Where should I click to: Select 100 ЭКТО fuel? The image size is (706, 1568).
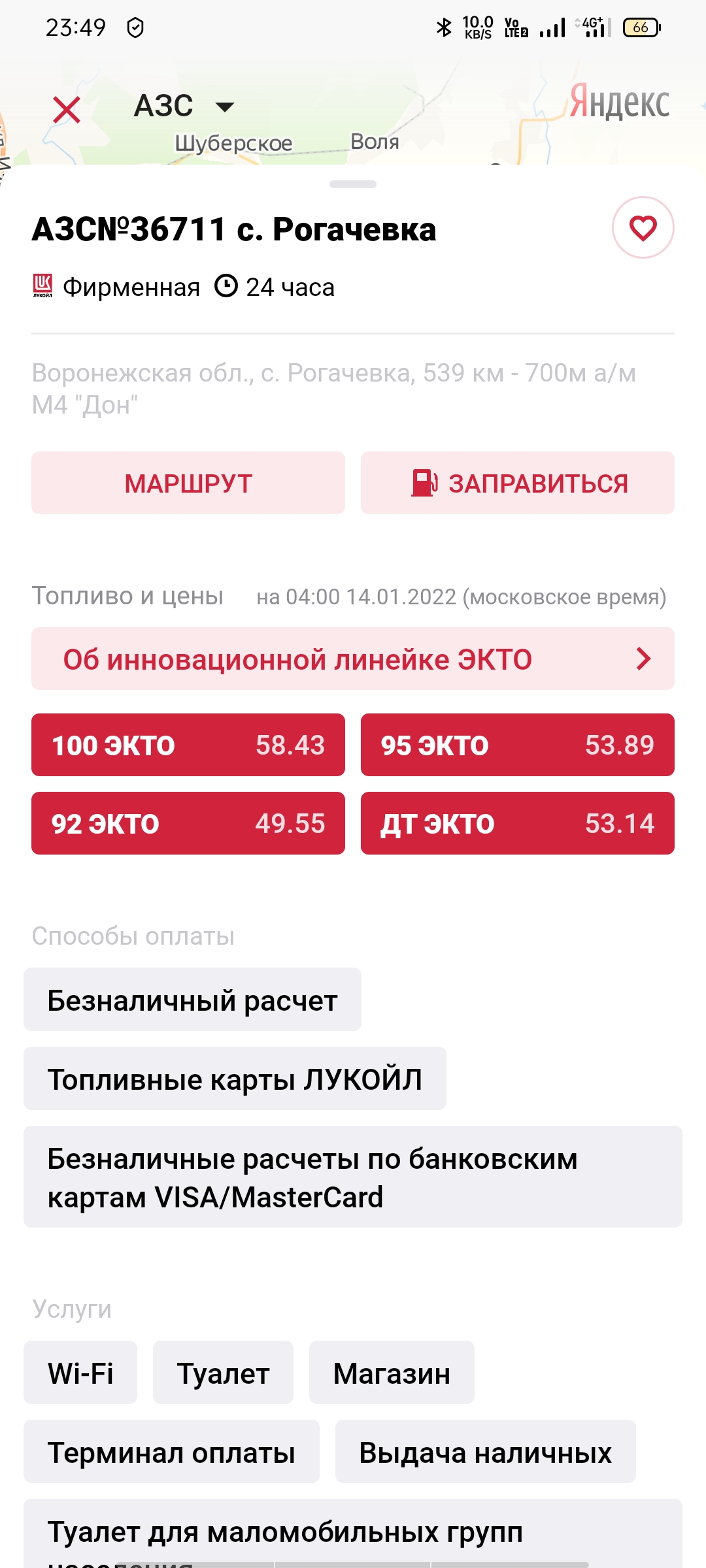188,745
